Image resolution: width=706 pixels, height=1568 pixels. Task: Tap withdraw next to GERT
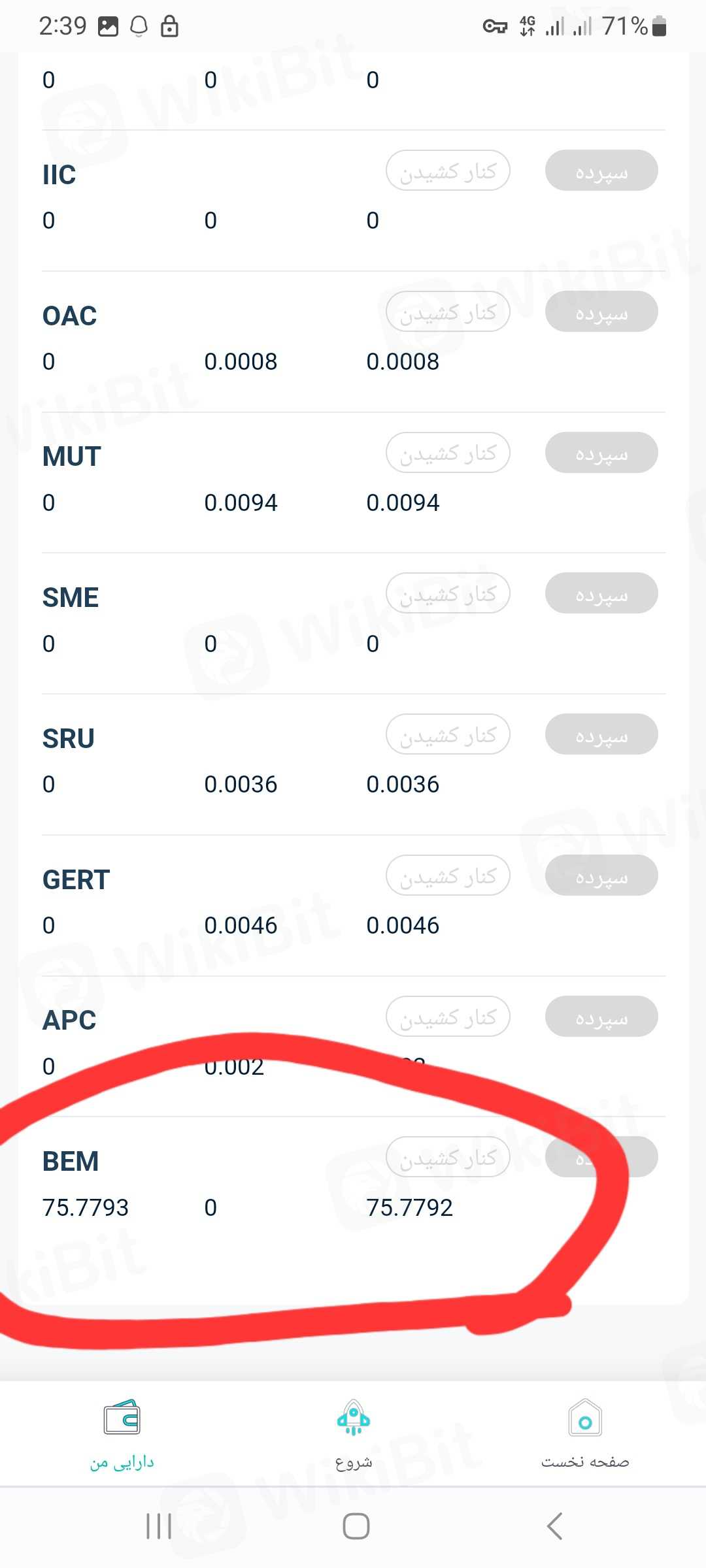point(448,875)
